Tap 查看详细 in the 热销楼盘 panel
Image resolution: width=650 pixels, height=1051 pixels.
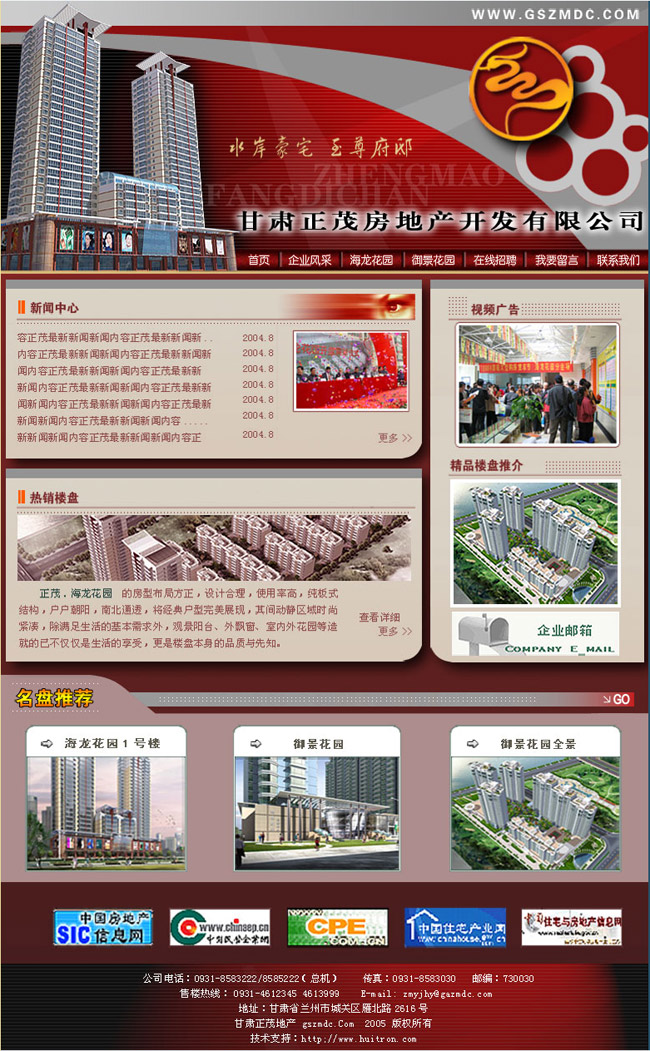[379, 617]
